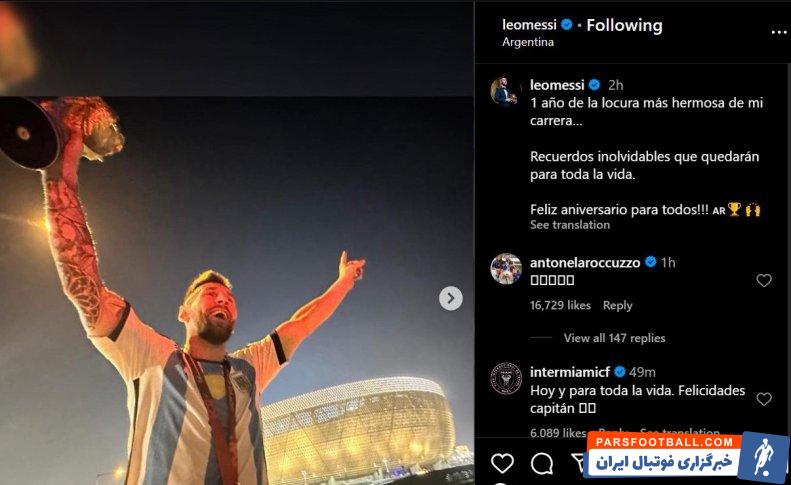Viewport: 791px width, 485px height.
Task: Like the post with the heart icon
Action: coord(502,463)
